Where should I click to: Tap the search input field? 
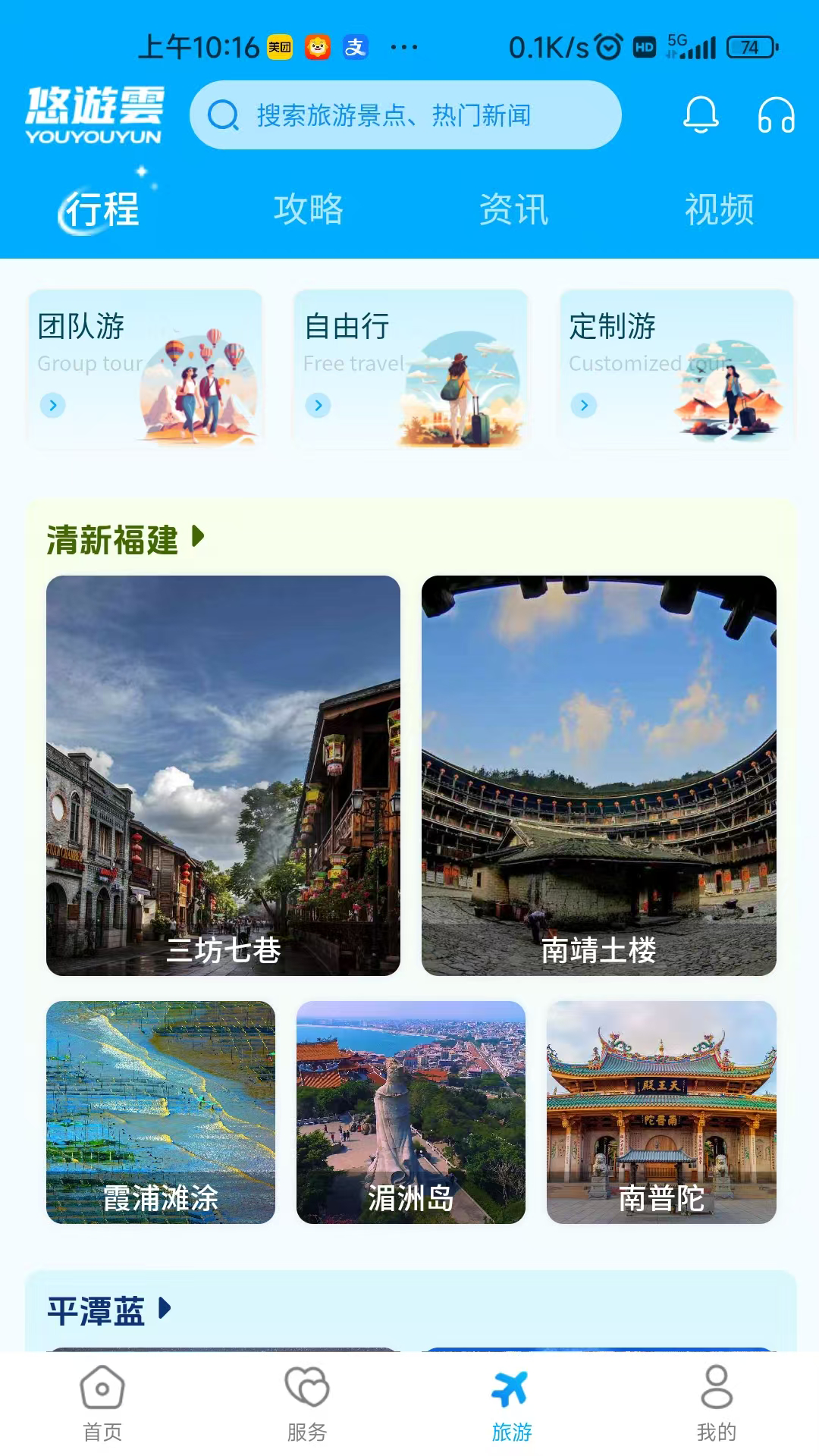point(425,115)
